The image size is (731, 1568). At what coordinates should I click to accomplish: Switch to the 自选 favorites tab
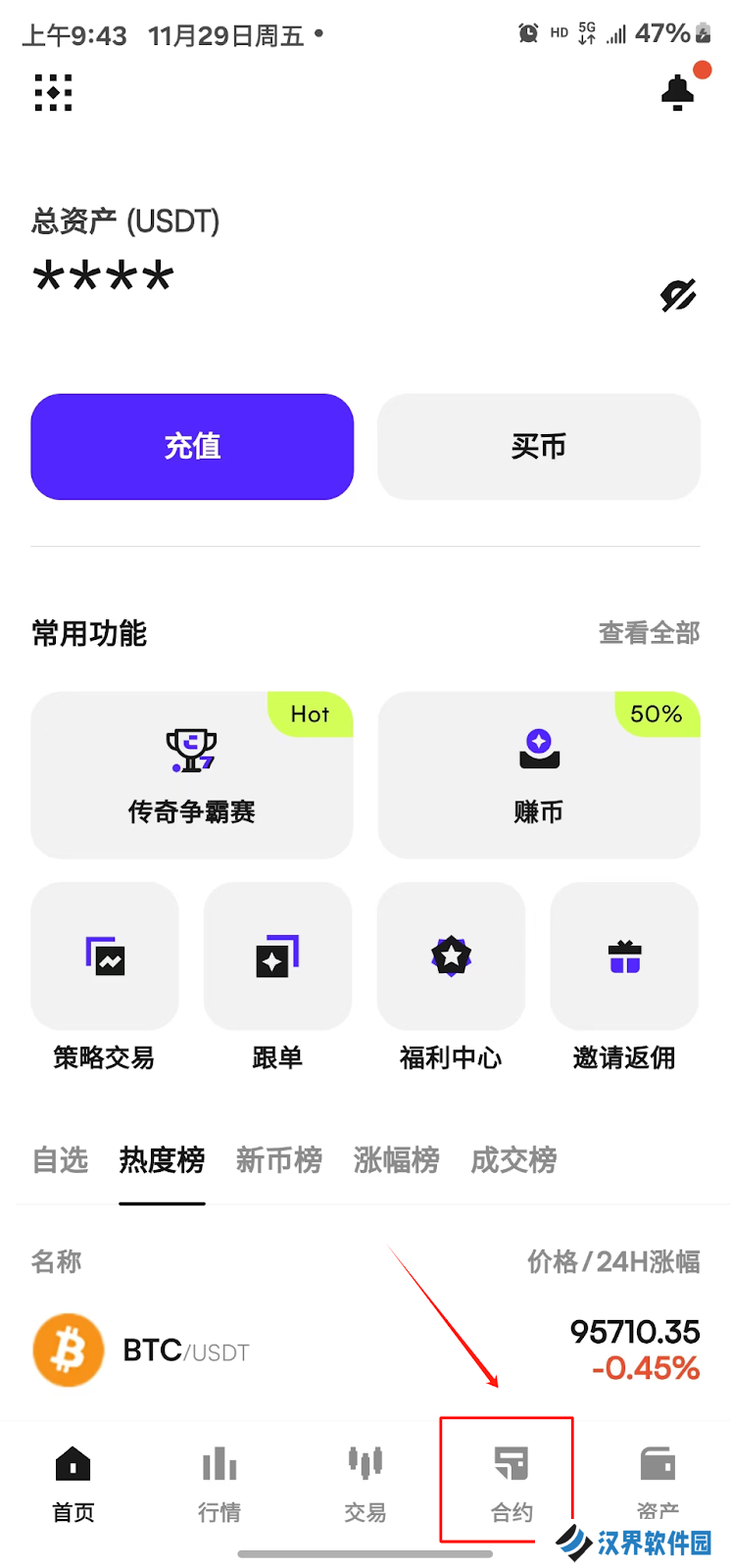click(x=60, y=1160)
